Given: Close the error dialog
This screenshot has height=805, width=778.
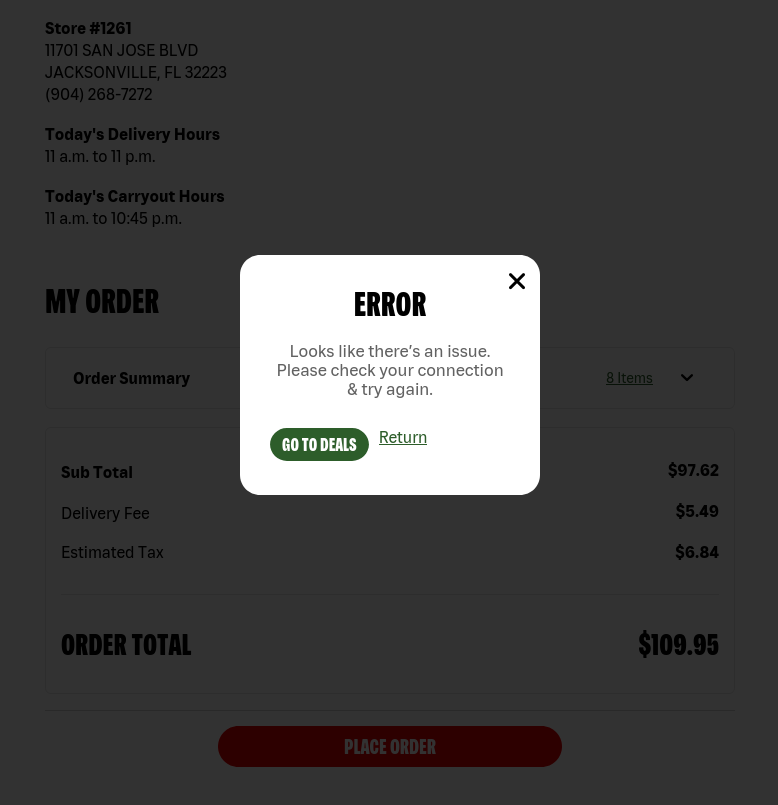Looking at the screenshot, I should (x=517, y=281).
